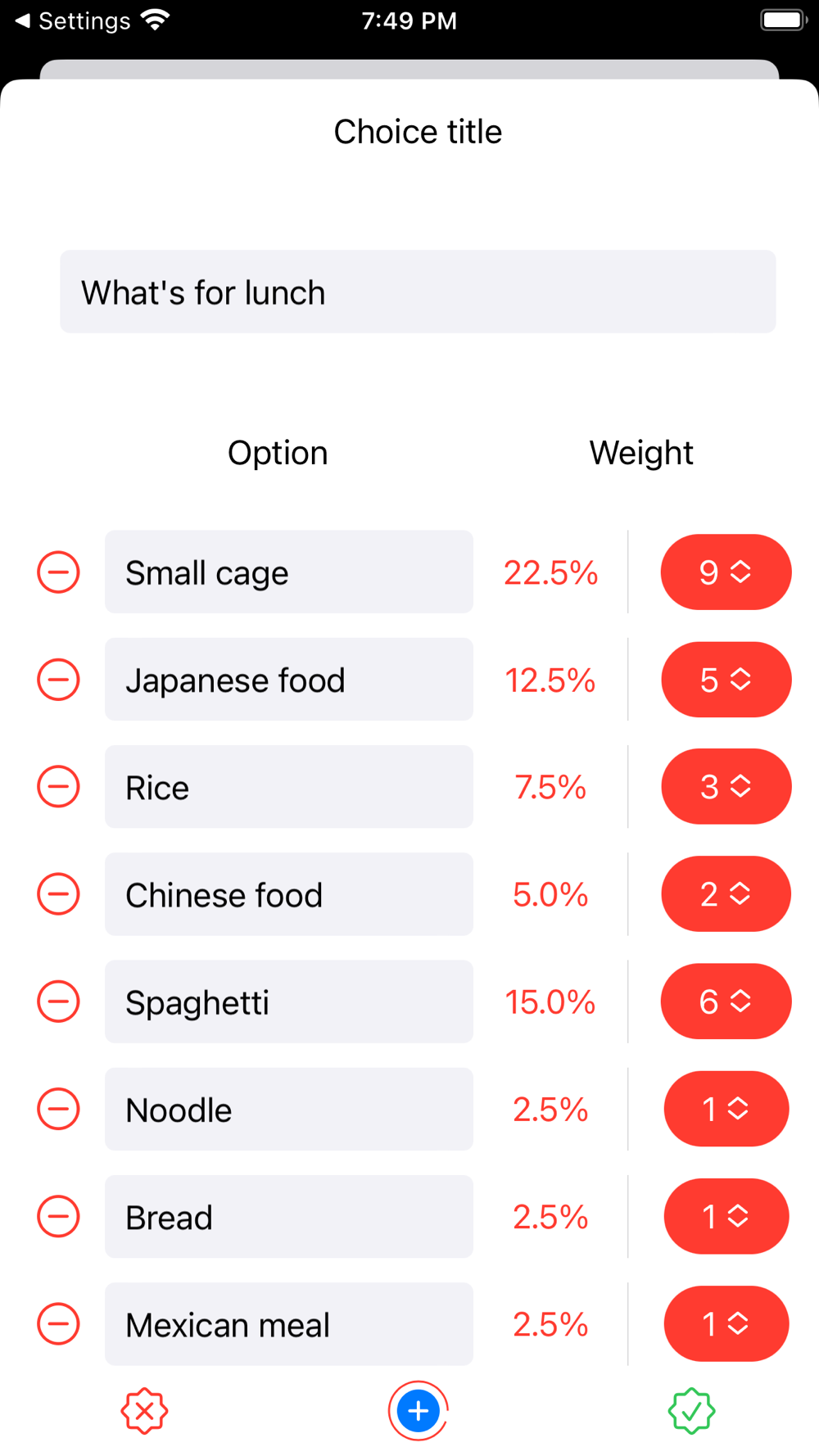Adjust the Spaghetti weight picker
Screen dimensions: 819x1456
(x=726, y=1002)
